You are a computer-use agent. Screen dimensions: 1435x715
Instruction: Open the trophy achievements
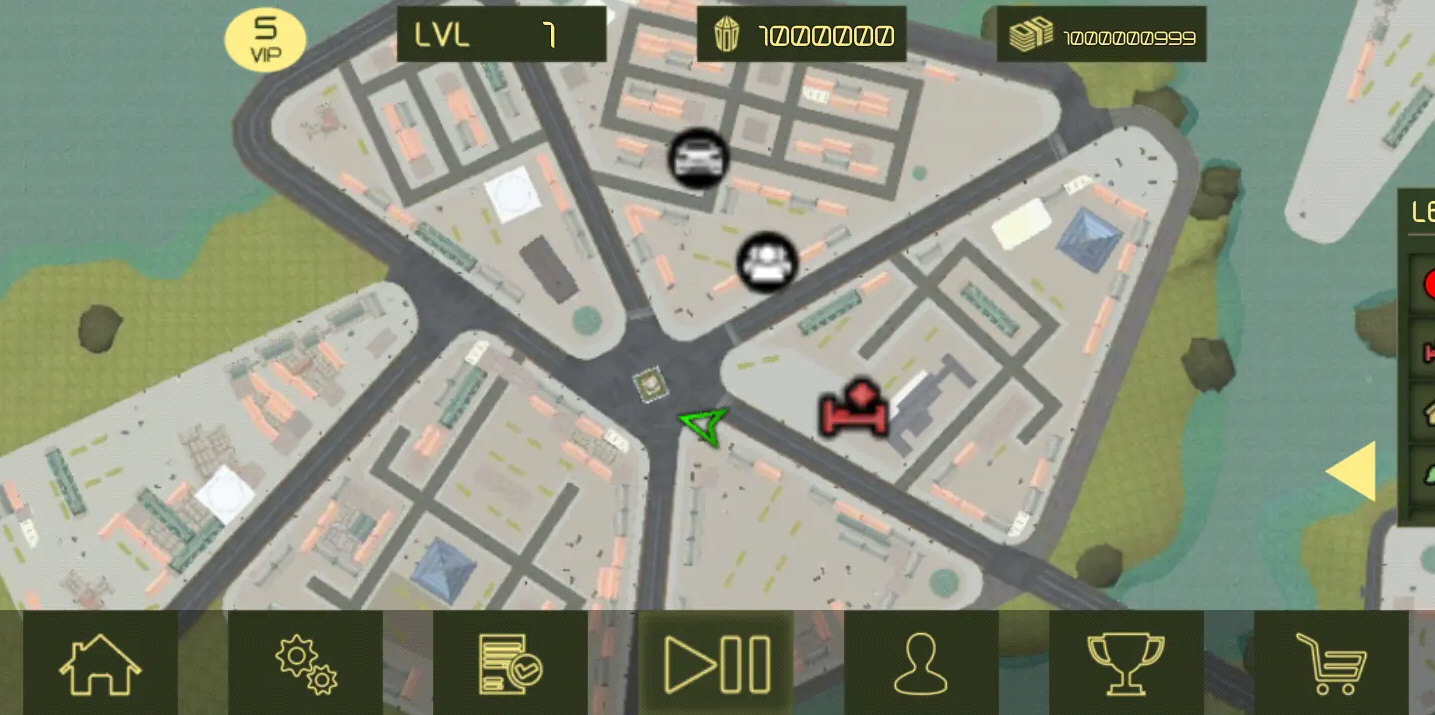point(1126,663)
